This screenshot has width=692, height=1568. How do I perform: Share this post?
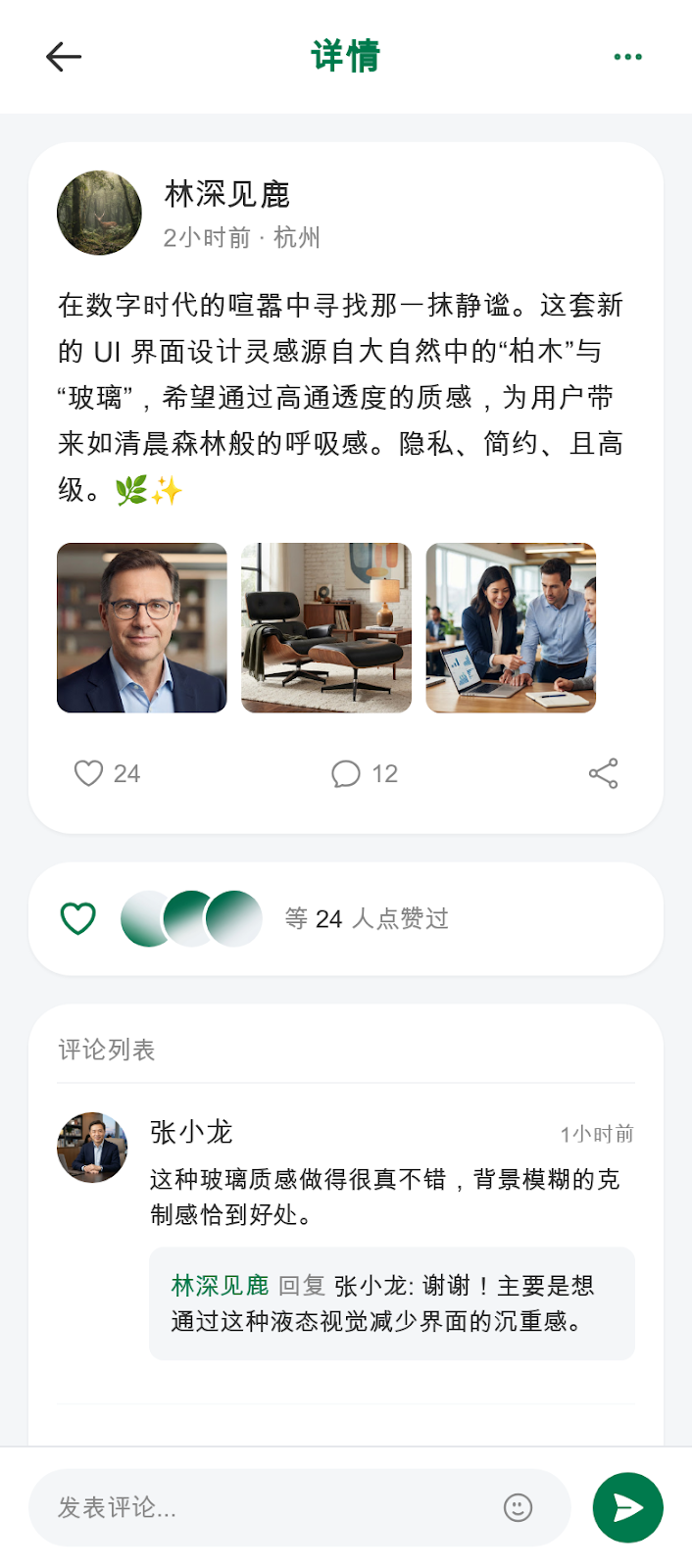point(604,773)
